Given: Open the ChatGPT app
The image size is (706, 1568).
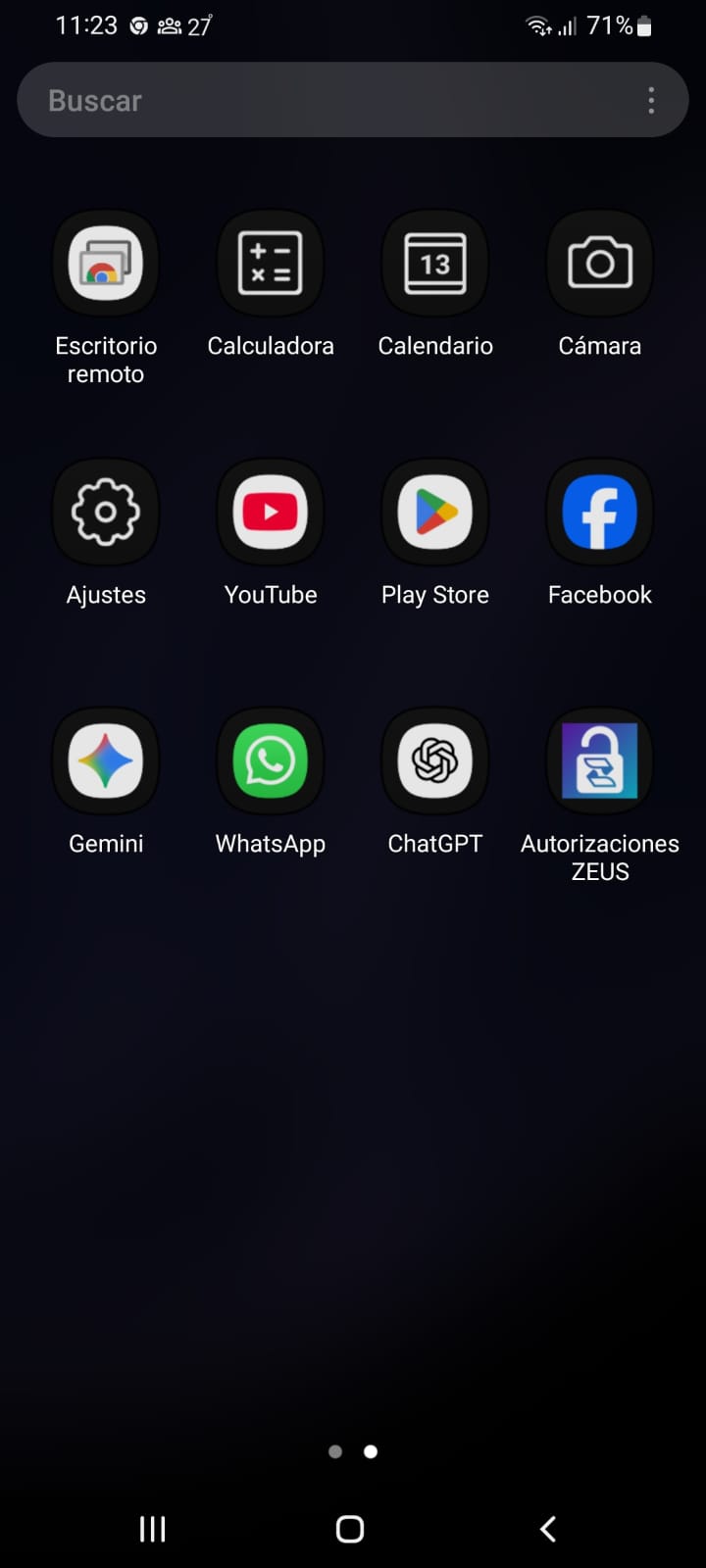Looking at the screenshot, I should 435,761.
